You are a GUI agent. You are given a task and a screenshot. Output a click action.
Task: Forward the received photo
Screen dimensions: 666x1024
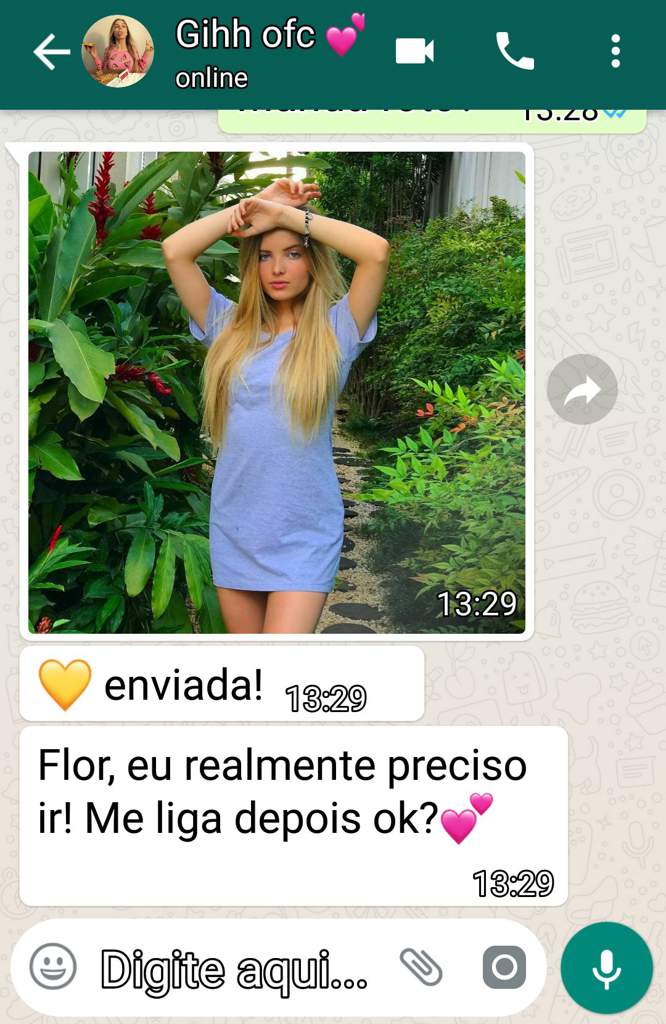(x=581, y=389)
